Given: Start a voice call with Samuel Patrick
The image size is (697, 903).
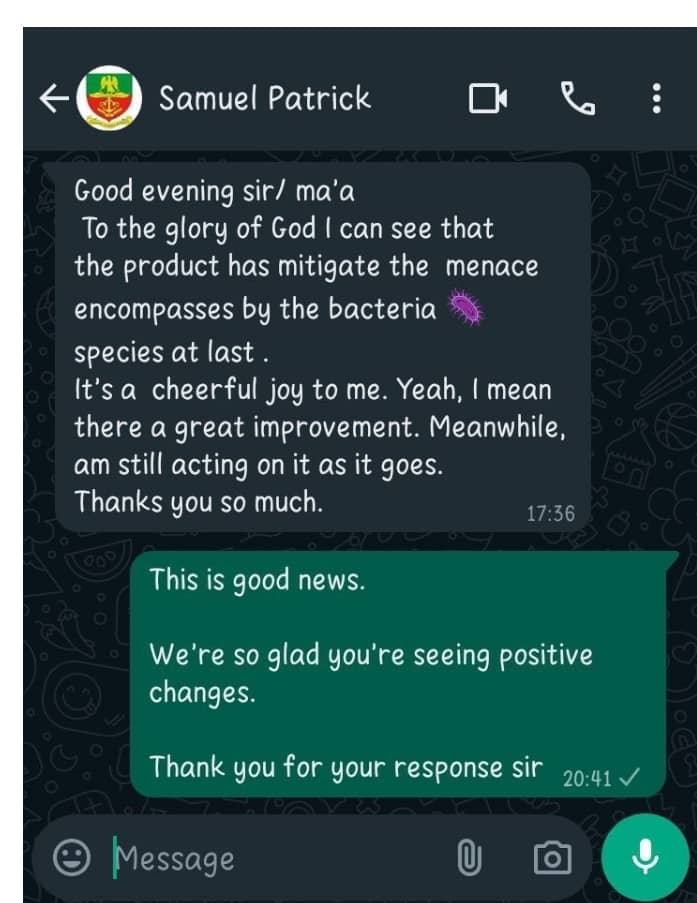Looking at the screenshot, I should tap(577, 98).
